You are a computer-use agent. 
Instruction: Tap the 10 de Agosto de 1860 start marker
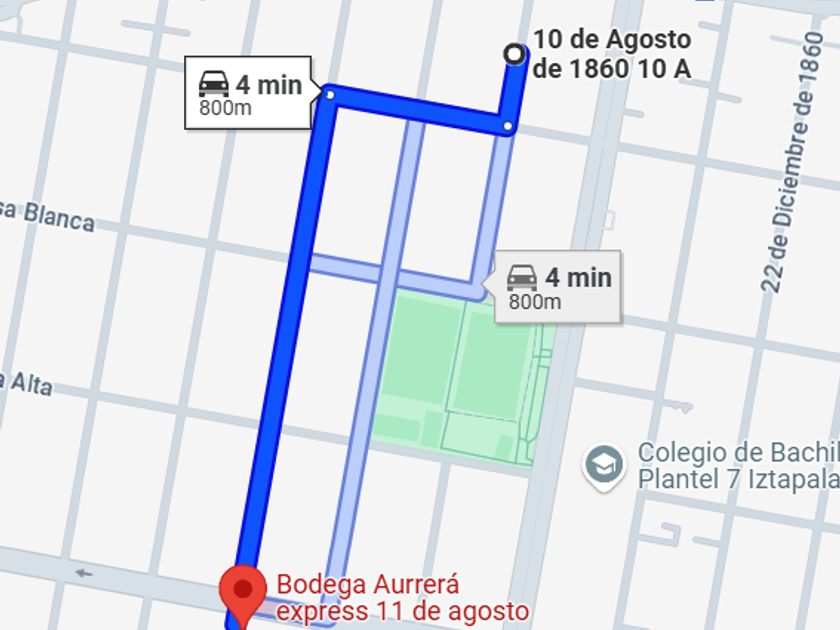(515, 54)
